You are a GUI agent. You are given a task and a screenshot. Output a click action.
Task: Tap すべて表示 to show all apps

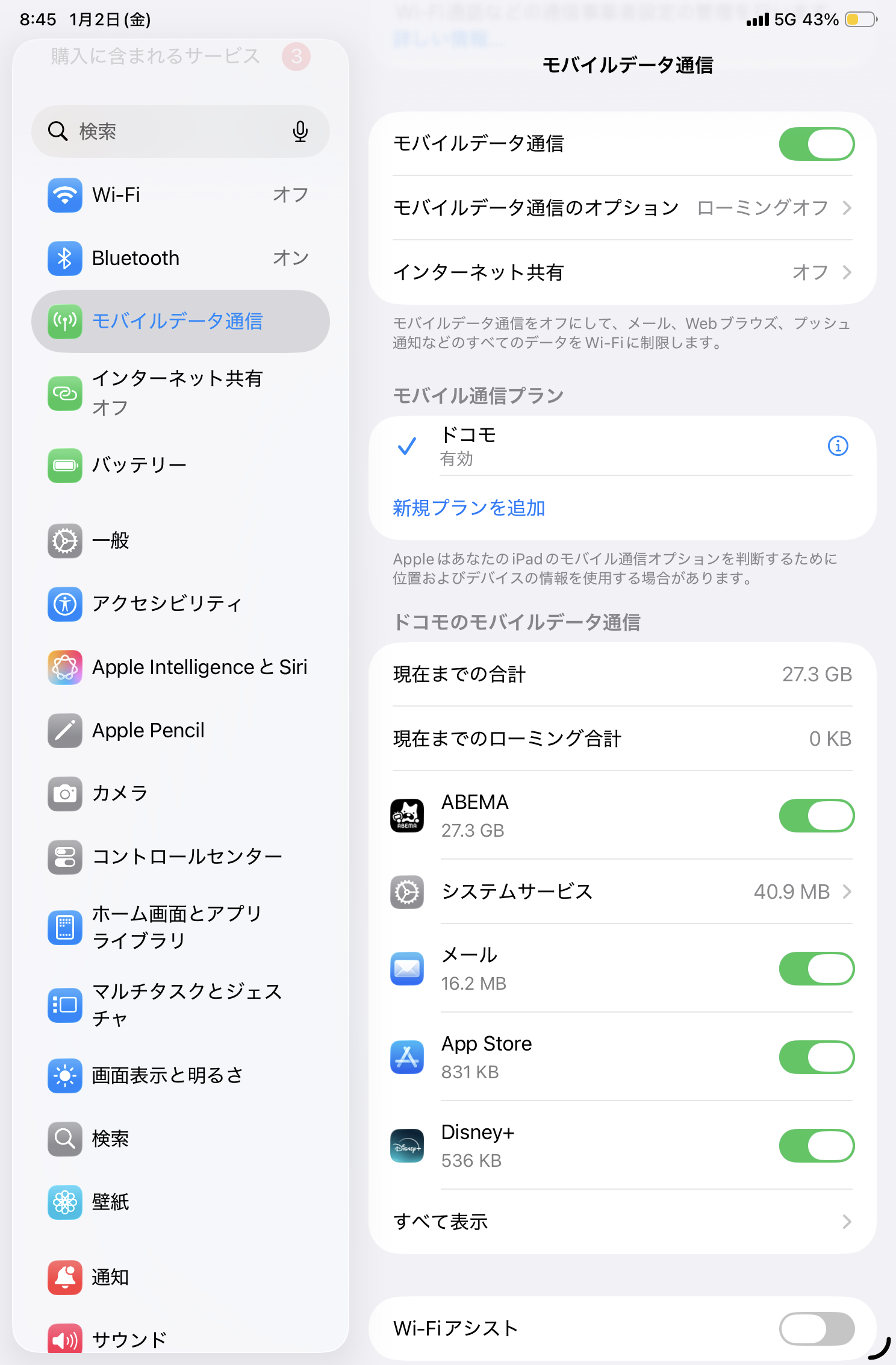(x=622, y=1222)
